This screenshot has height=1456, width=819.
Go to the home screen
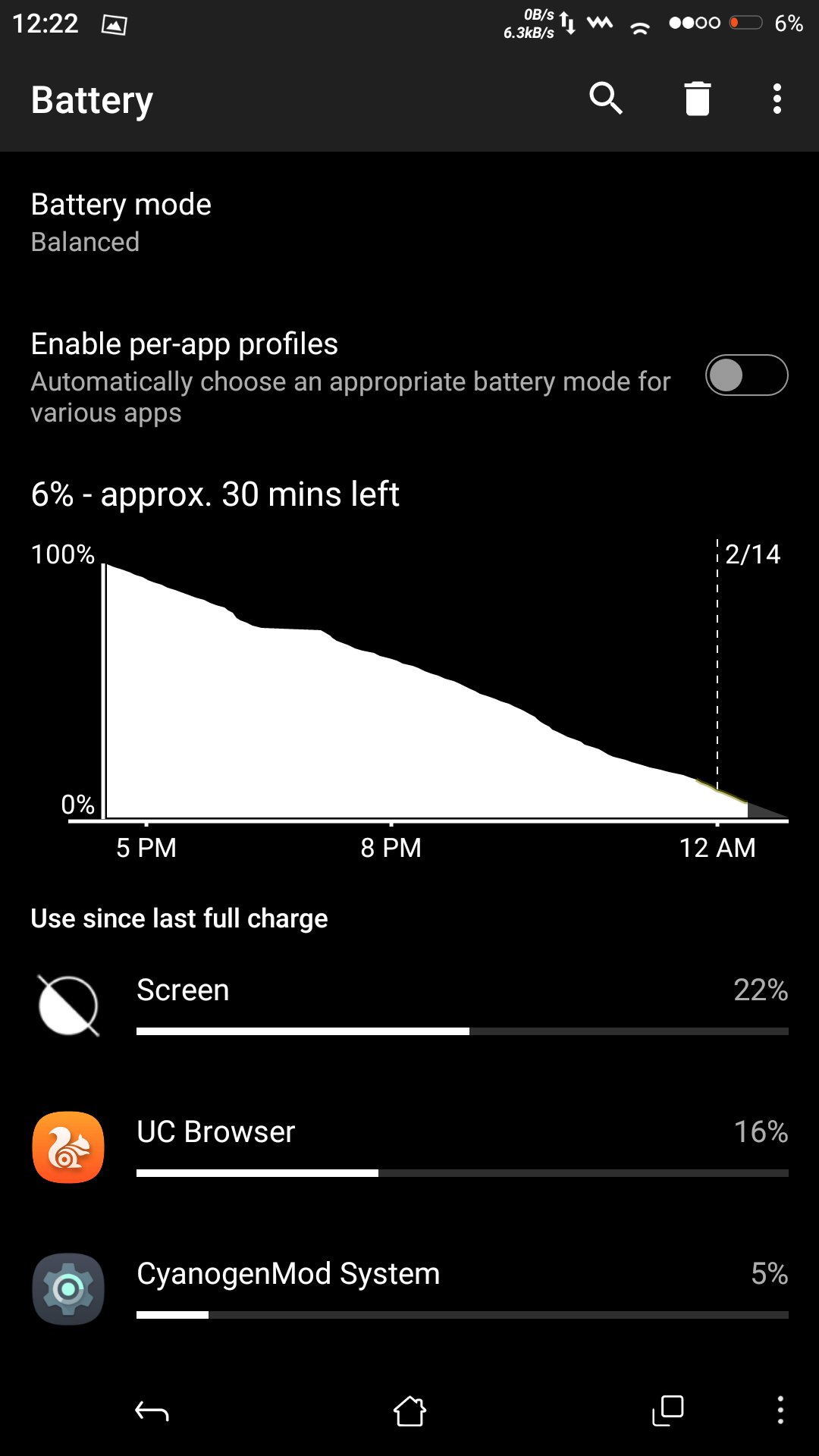coord(409,1410)
